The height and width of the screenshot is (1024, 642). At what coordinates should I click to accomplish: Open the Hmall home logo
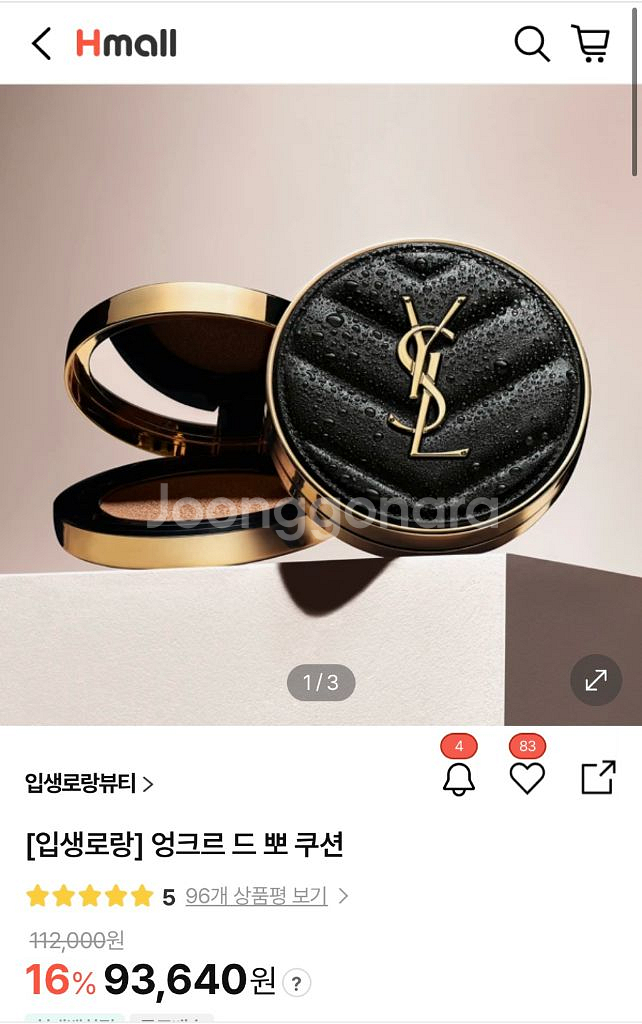tap(126, 43)
